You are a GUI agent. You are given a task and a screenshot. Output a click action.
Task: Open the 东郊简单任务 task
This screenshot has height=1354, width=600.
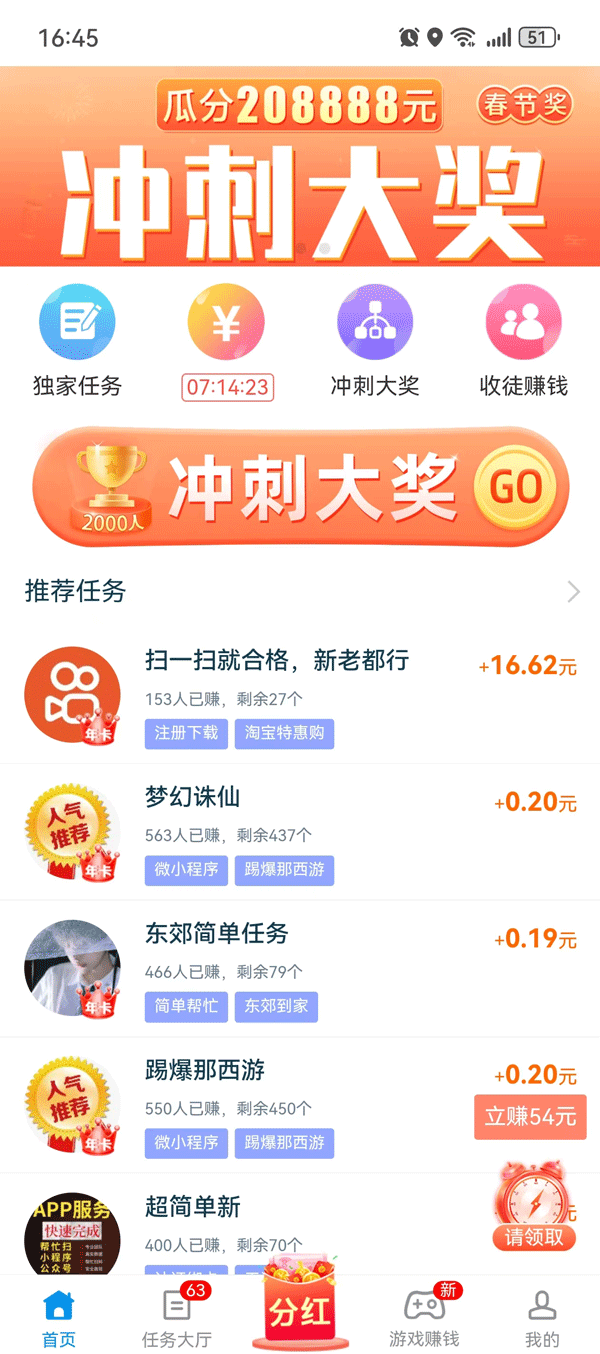(217, 934)
